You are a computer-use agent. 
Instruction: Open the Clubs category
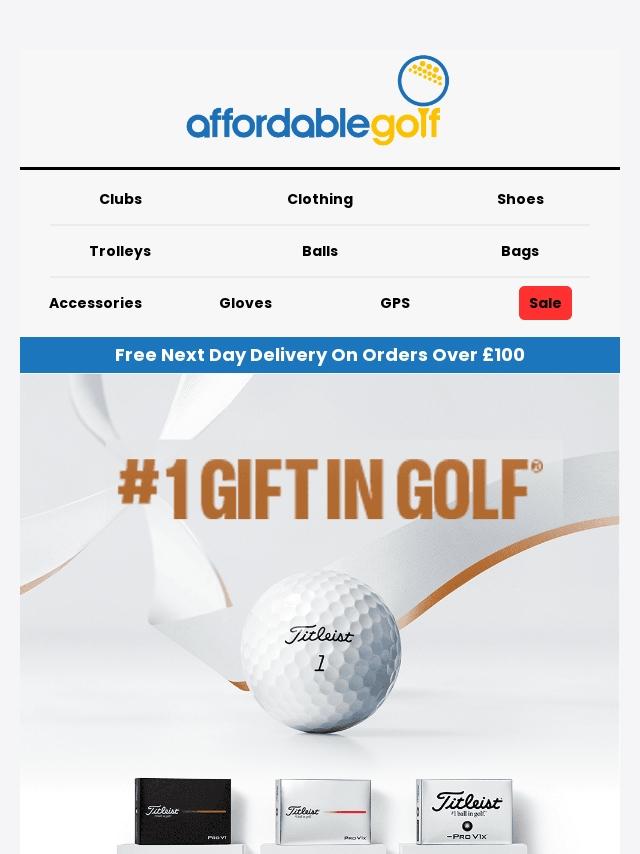tap(120, 199)
